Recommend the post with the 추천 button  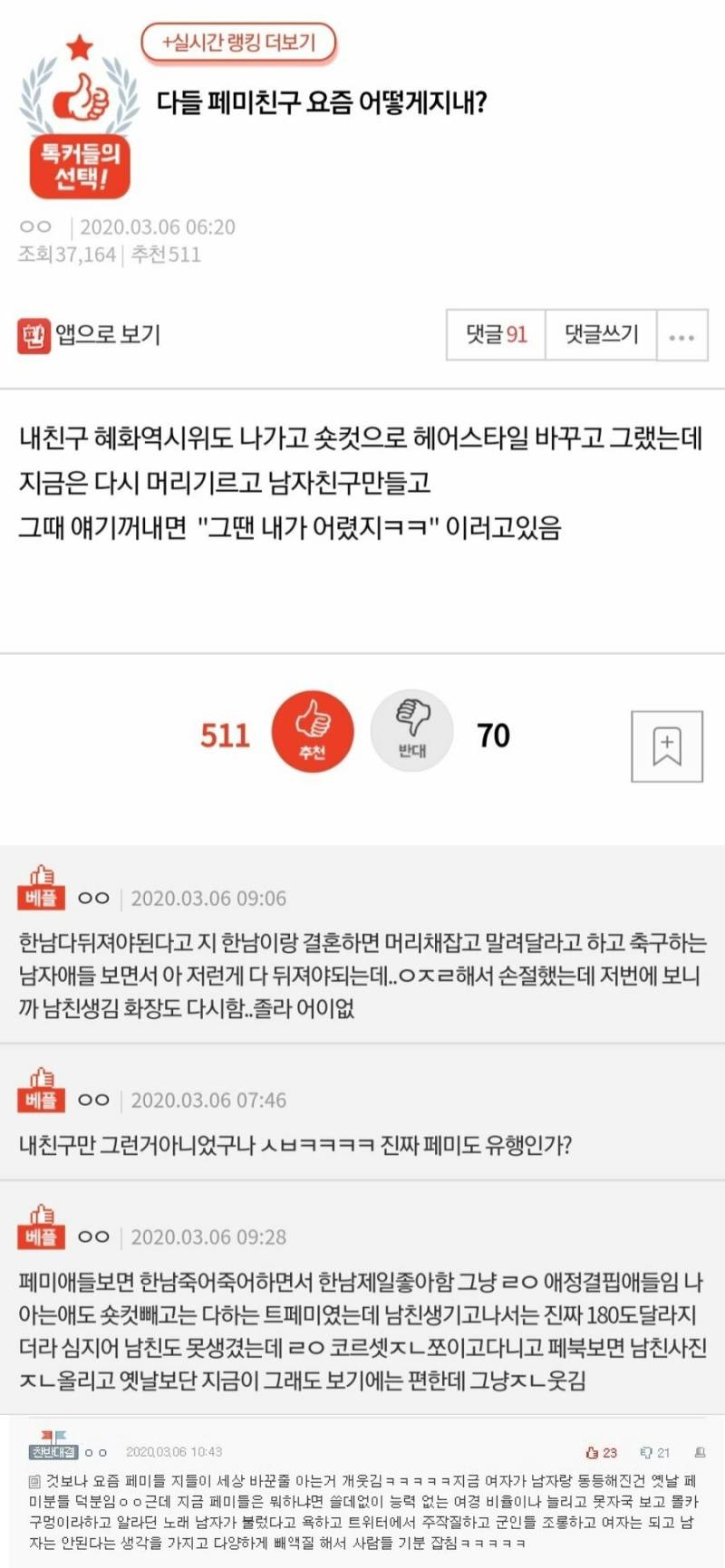(x=313, y=732)
